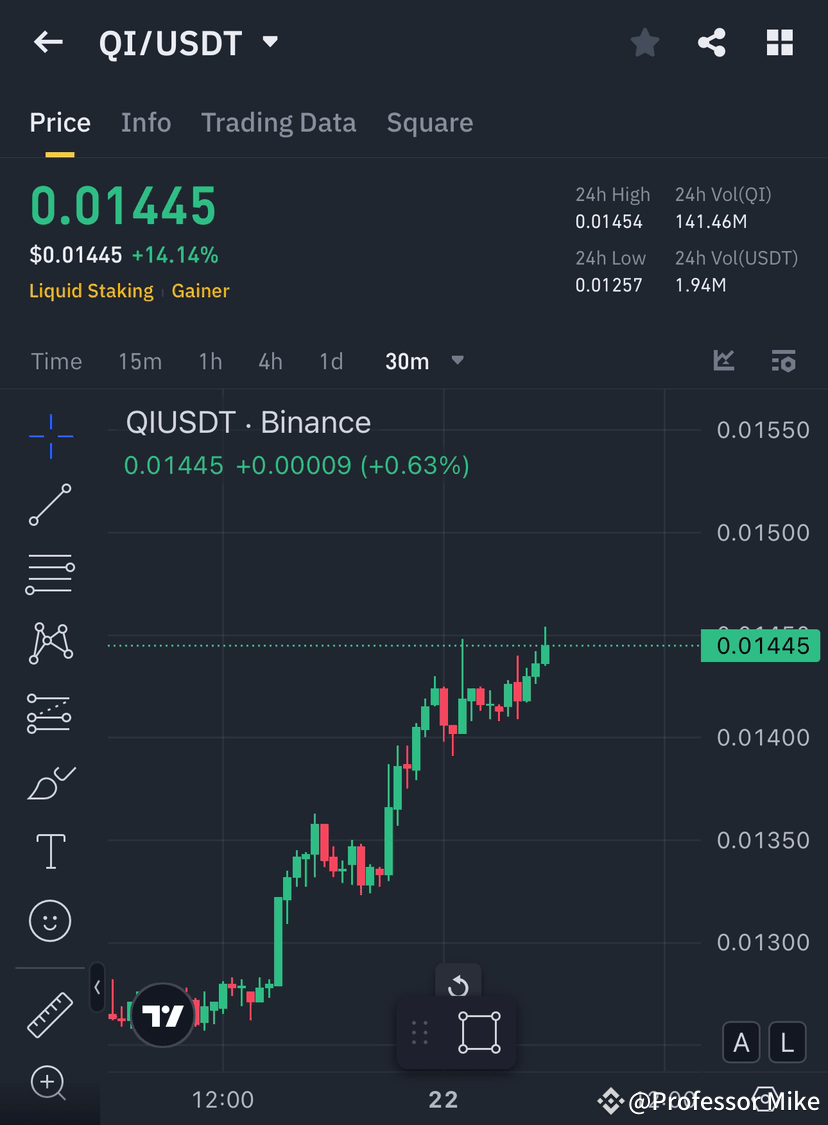This screenshot has width=828, height=1125.
Task: Open the 30m interval dropdown arrow
Action: 457,362
